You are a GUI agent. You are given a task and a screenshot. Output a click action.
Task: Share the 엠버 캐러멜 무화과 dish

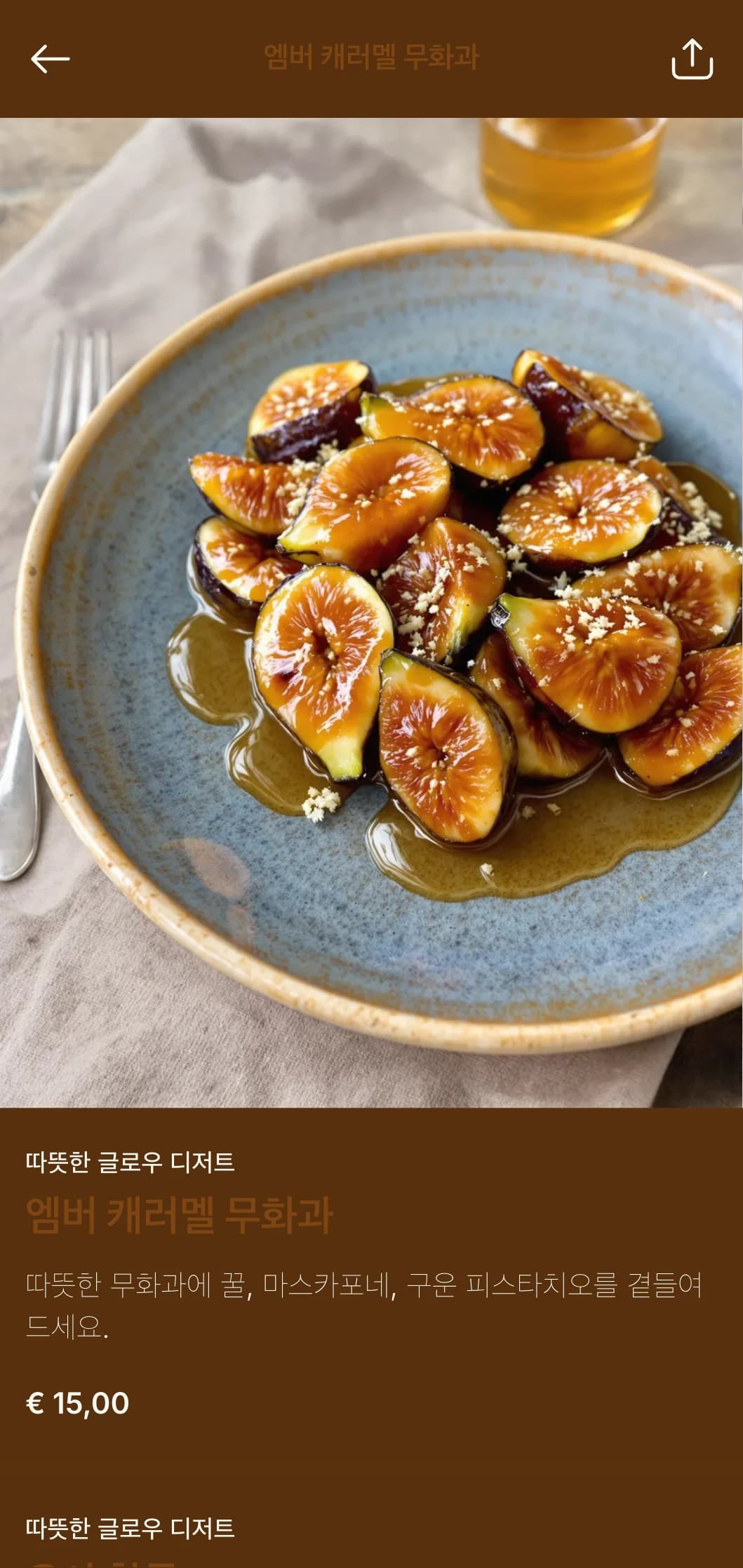tap(692, 59)
